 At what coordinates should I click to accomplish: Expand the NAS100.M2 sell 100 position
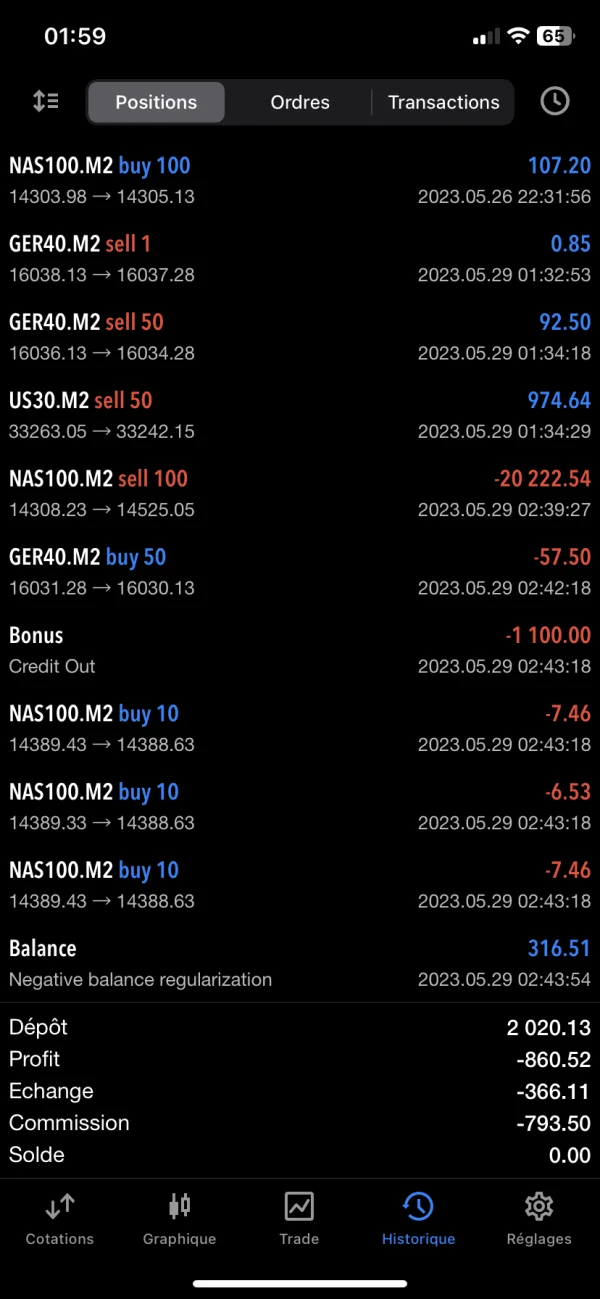pos(300,493)
